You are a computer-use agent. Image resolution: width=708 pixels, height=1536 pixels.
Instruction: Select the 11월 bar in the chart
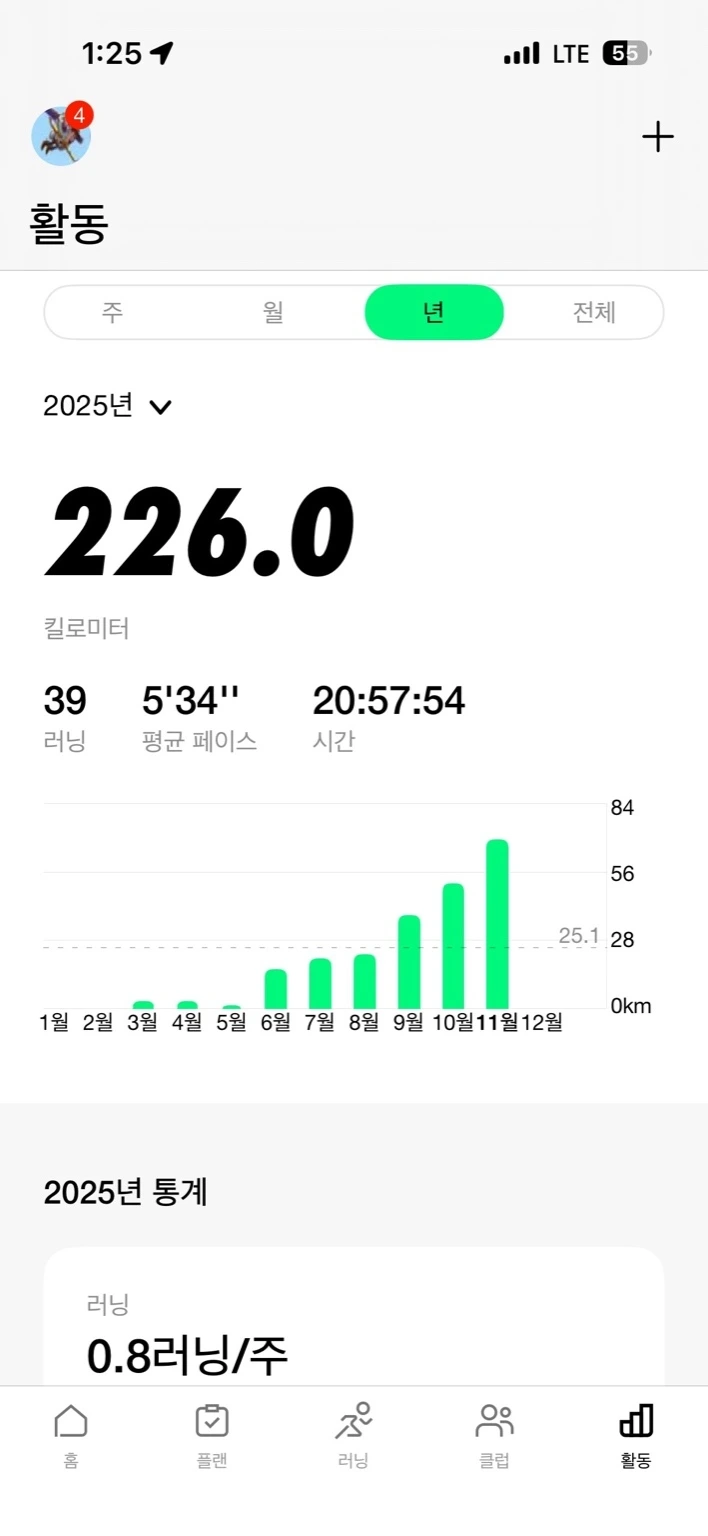(x=497, y=924)
